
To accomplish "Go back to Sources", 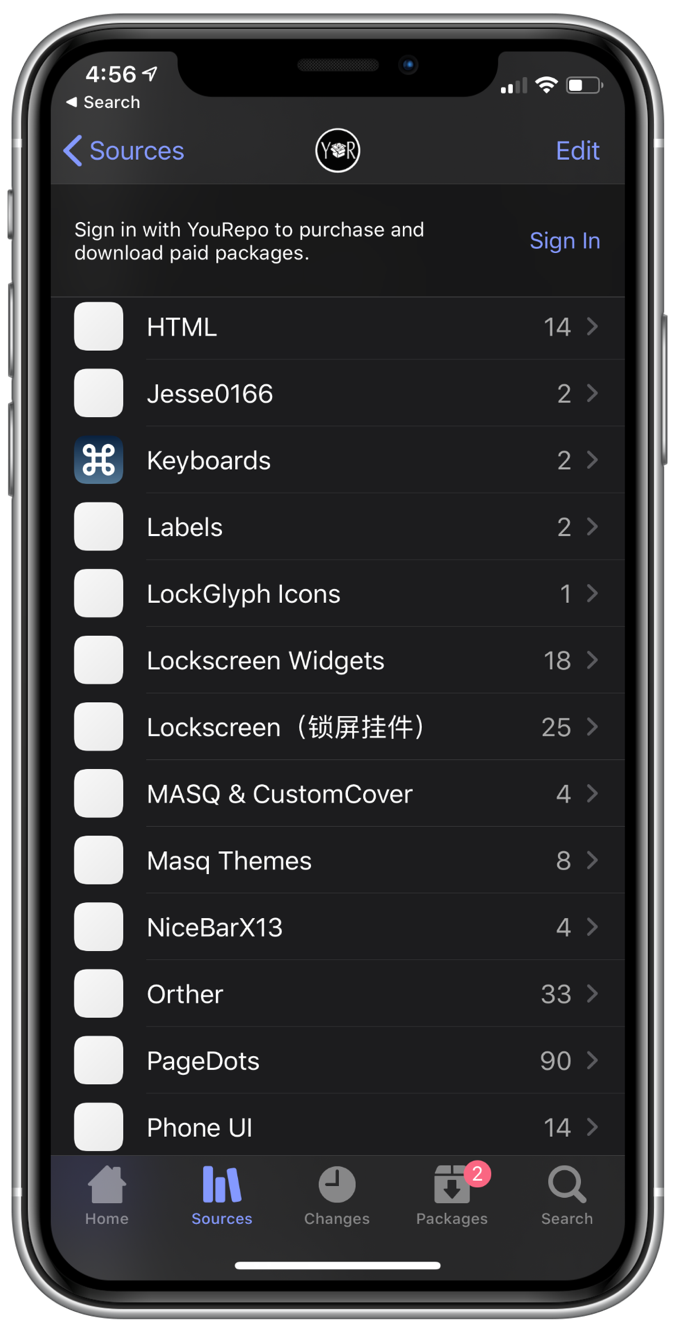I will pyautogui.click(x=123, y=151).
